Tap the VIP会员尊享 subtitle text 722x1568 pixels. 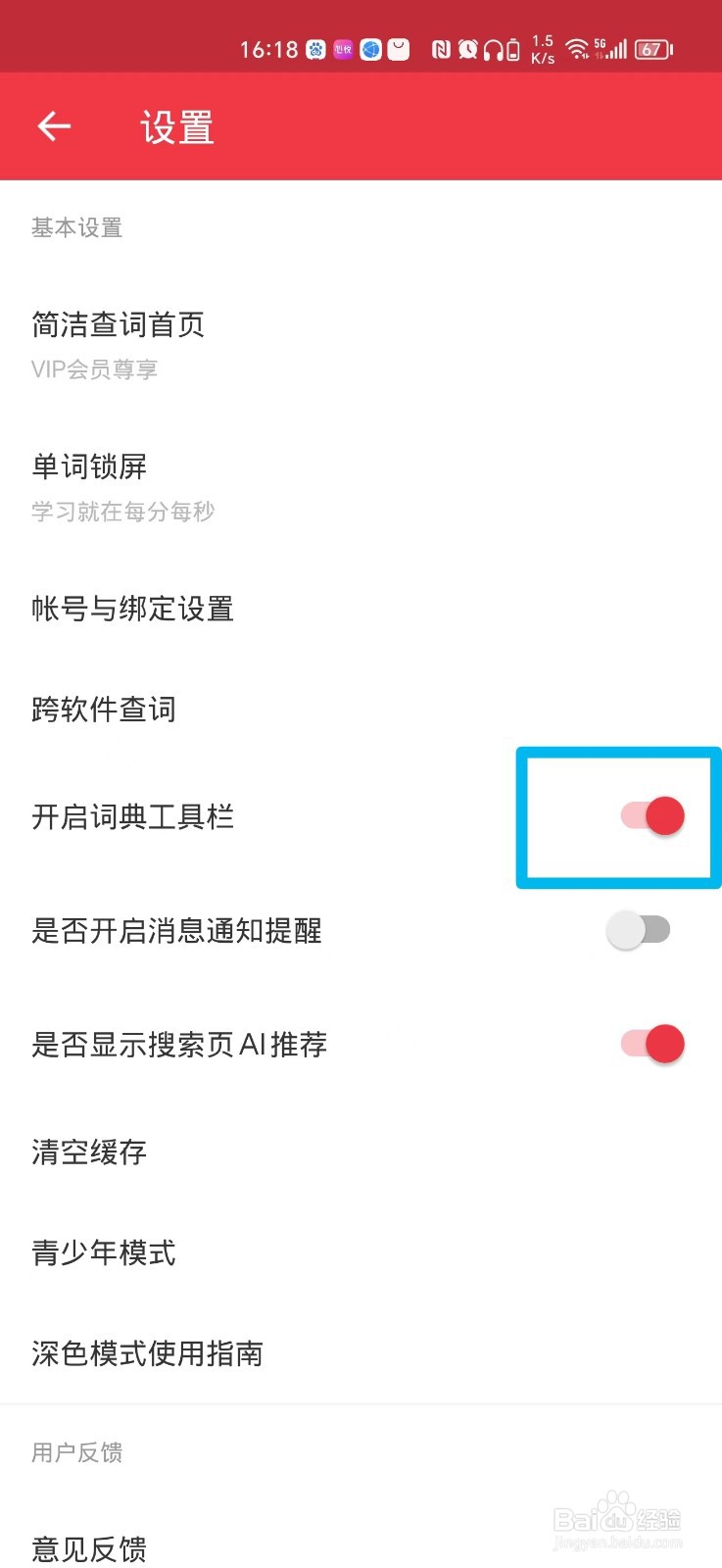click(95, 369)
